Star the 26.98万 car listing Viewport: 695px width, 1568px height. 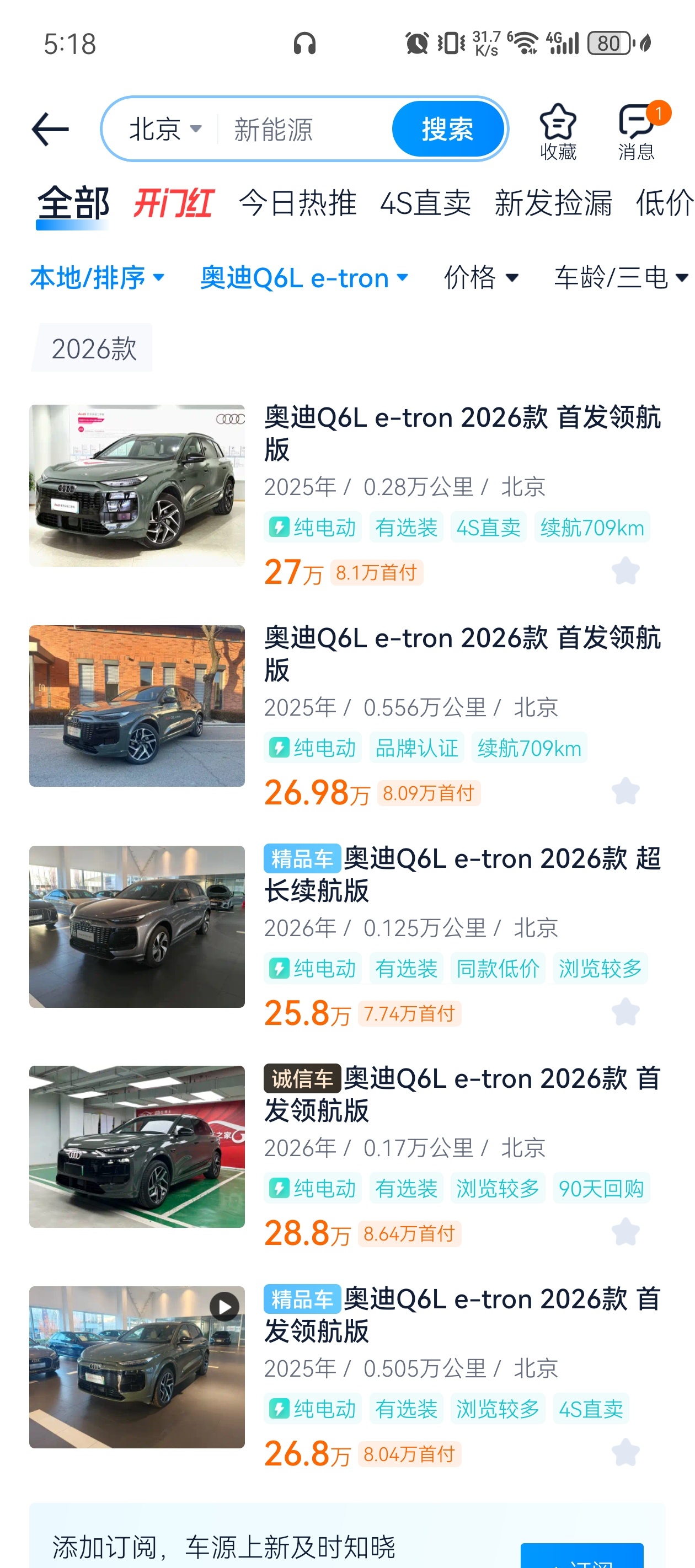tap(625, 791)
